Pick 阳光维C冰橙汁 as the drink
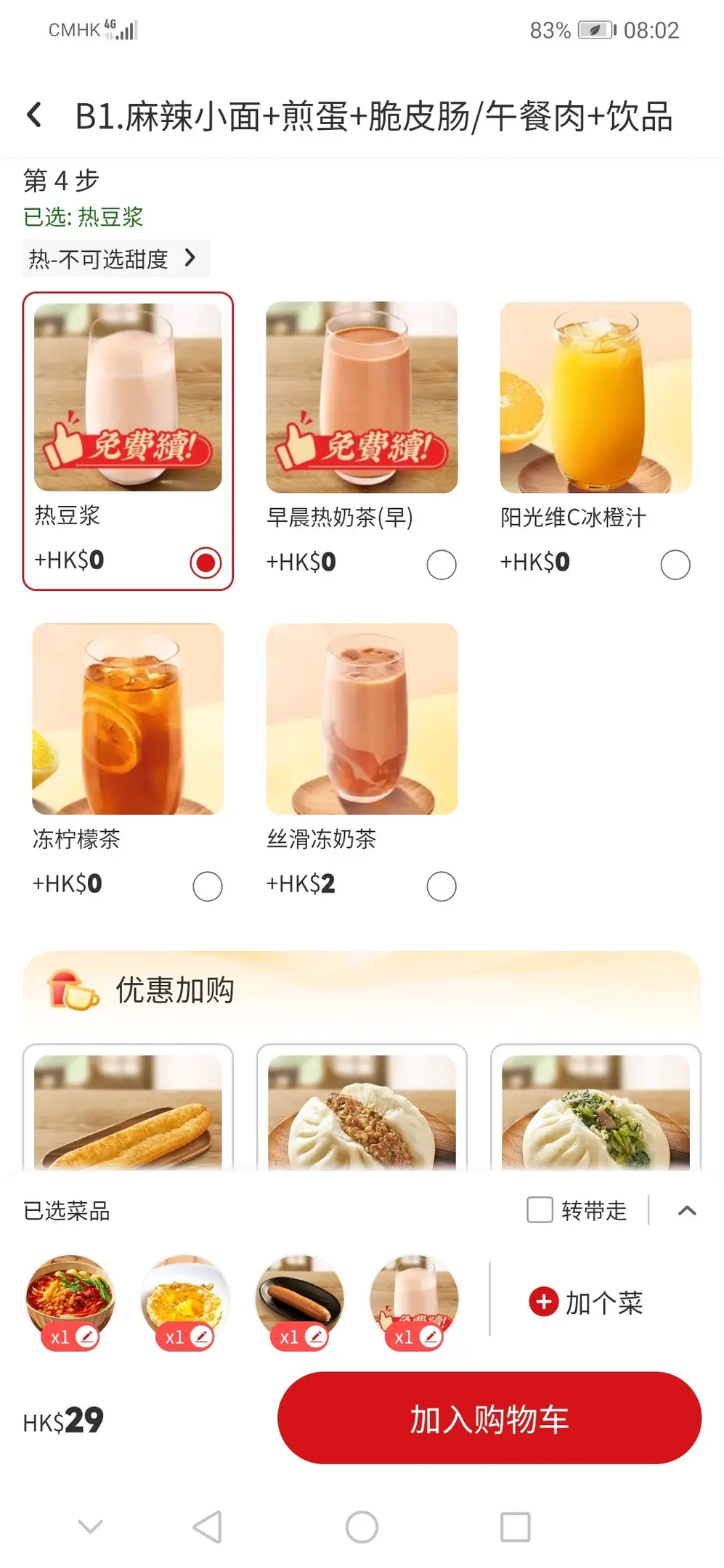 click(675, 565)
